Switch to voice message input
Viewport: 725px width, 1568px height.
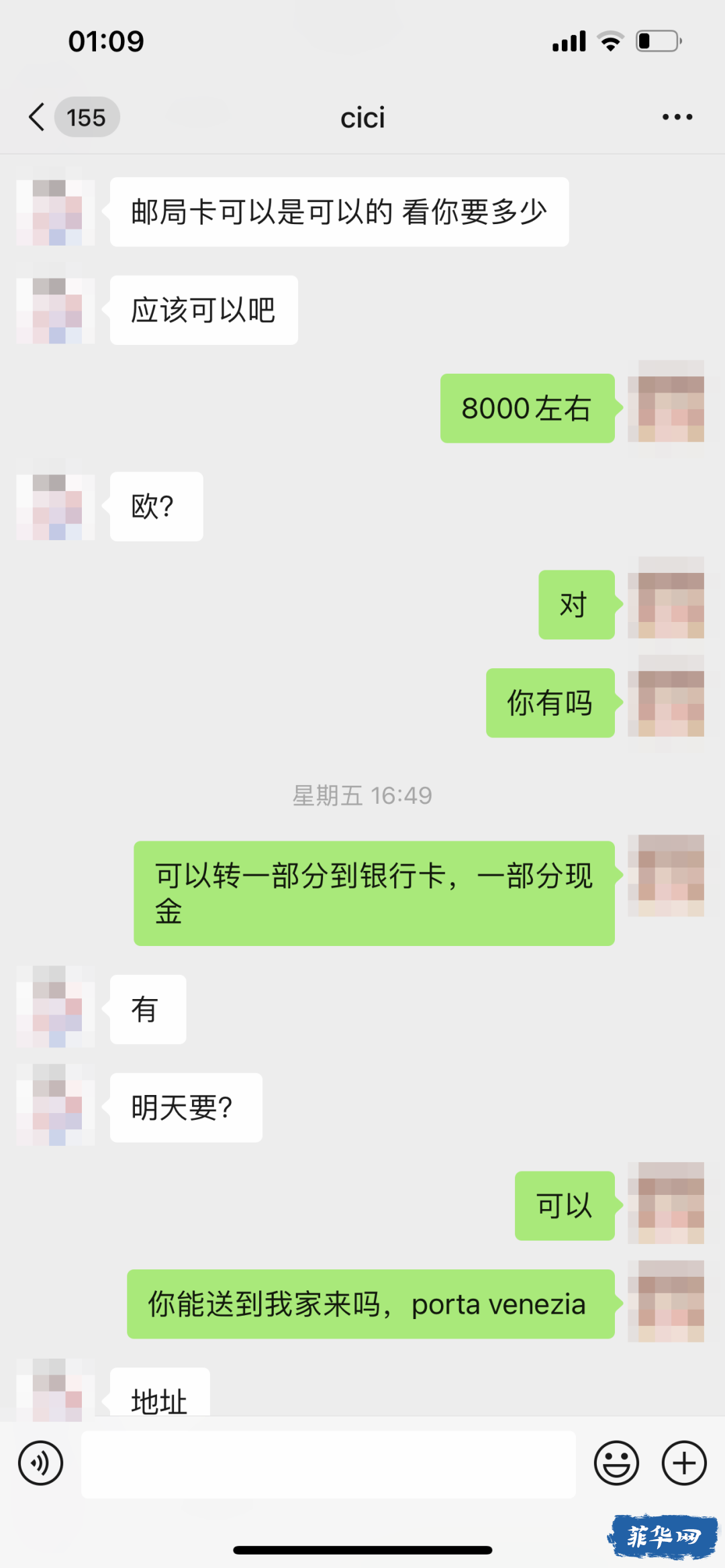[41, 1463]
